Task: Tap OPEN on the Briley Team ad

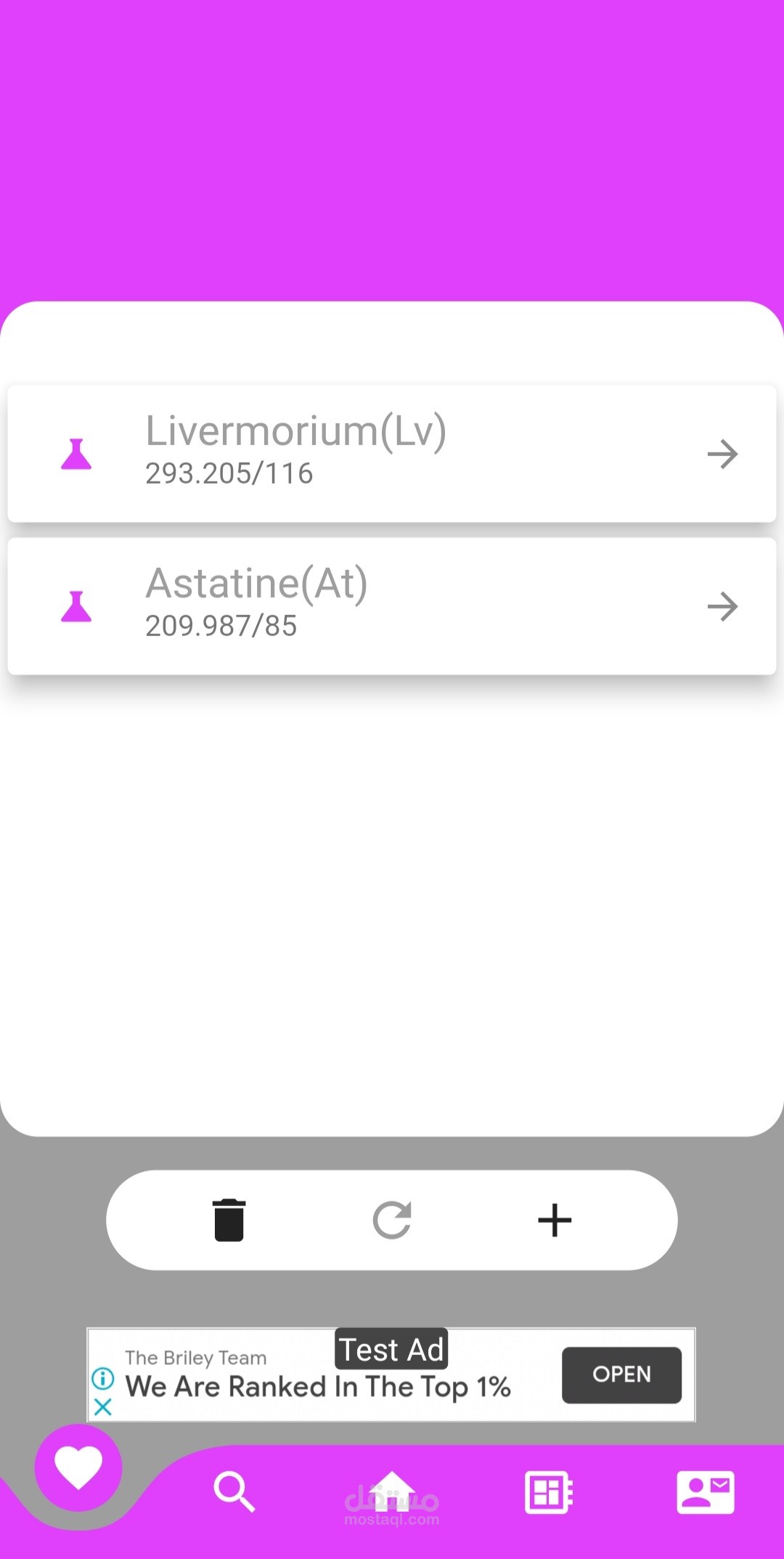Action: (621, 1375)
